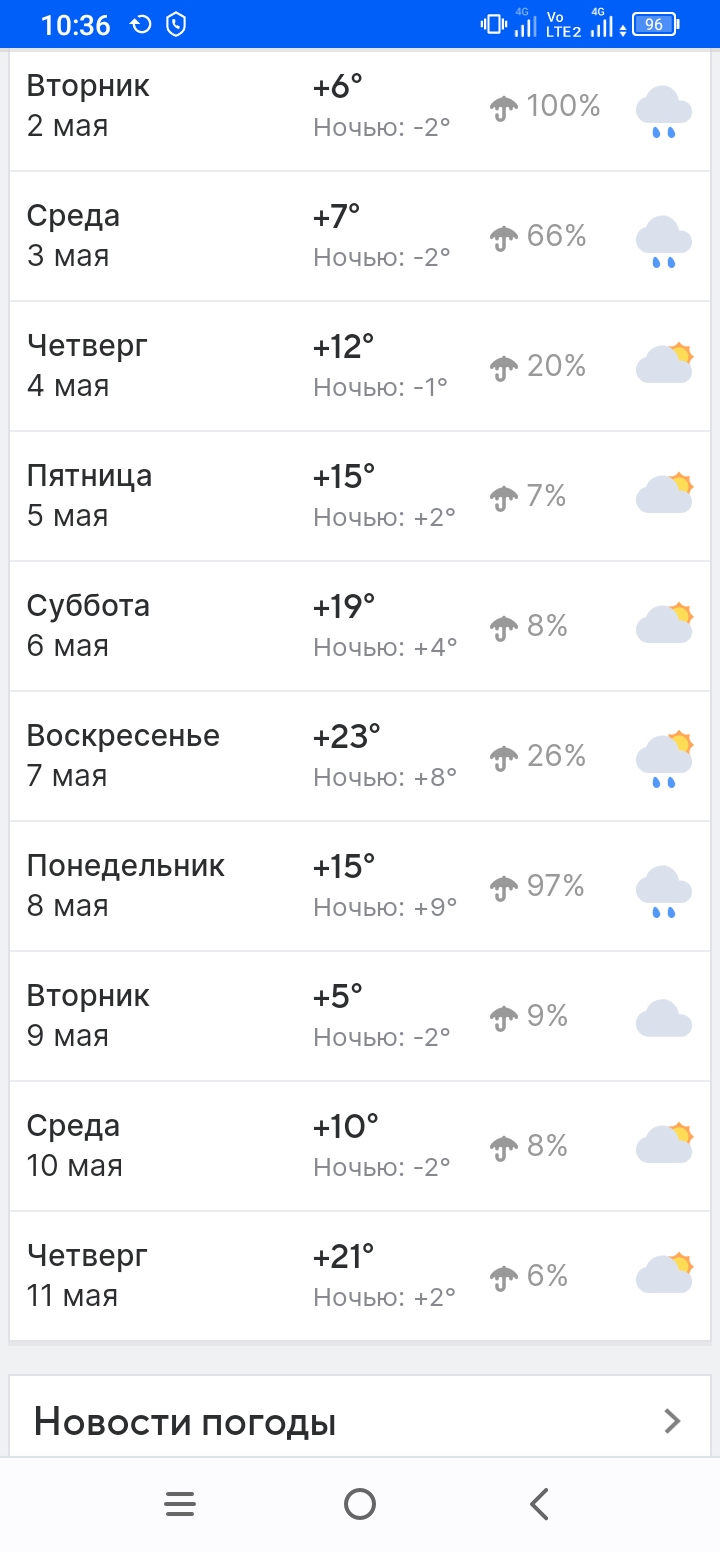View Воскресенье 7 мая details
720x1552 pixels.
pos(359,756)
